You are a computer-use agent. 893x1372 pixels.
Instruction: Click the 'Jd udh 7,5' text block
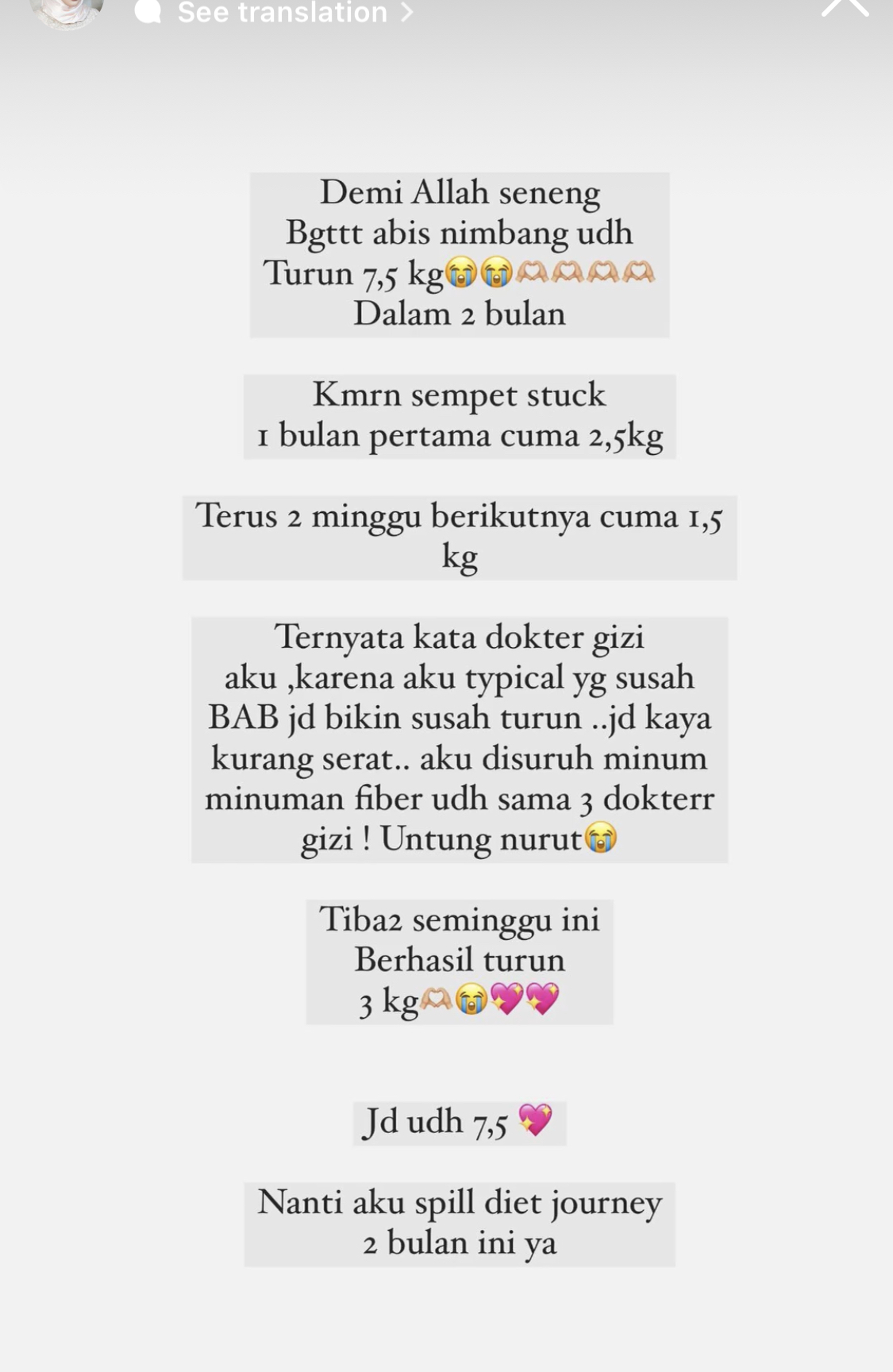[x=459, y=1120]
